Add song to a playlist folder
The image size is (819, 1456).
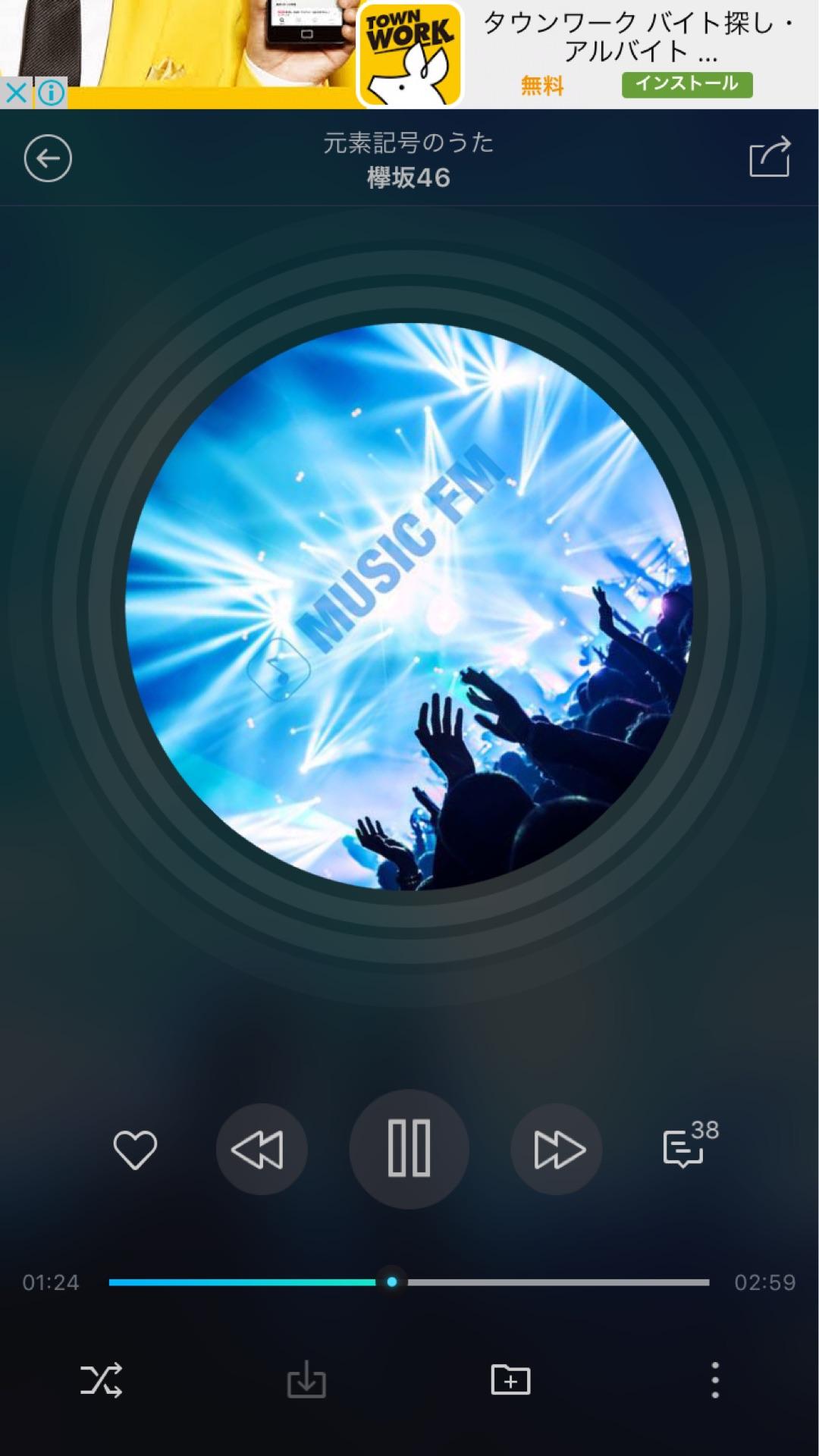coord(511,1379)
